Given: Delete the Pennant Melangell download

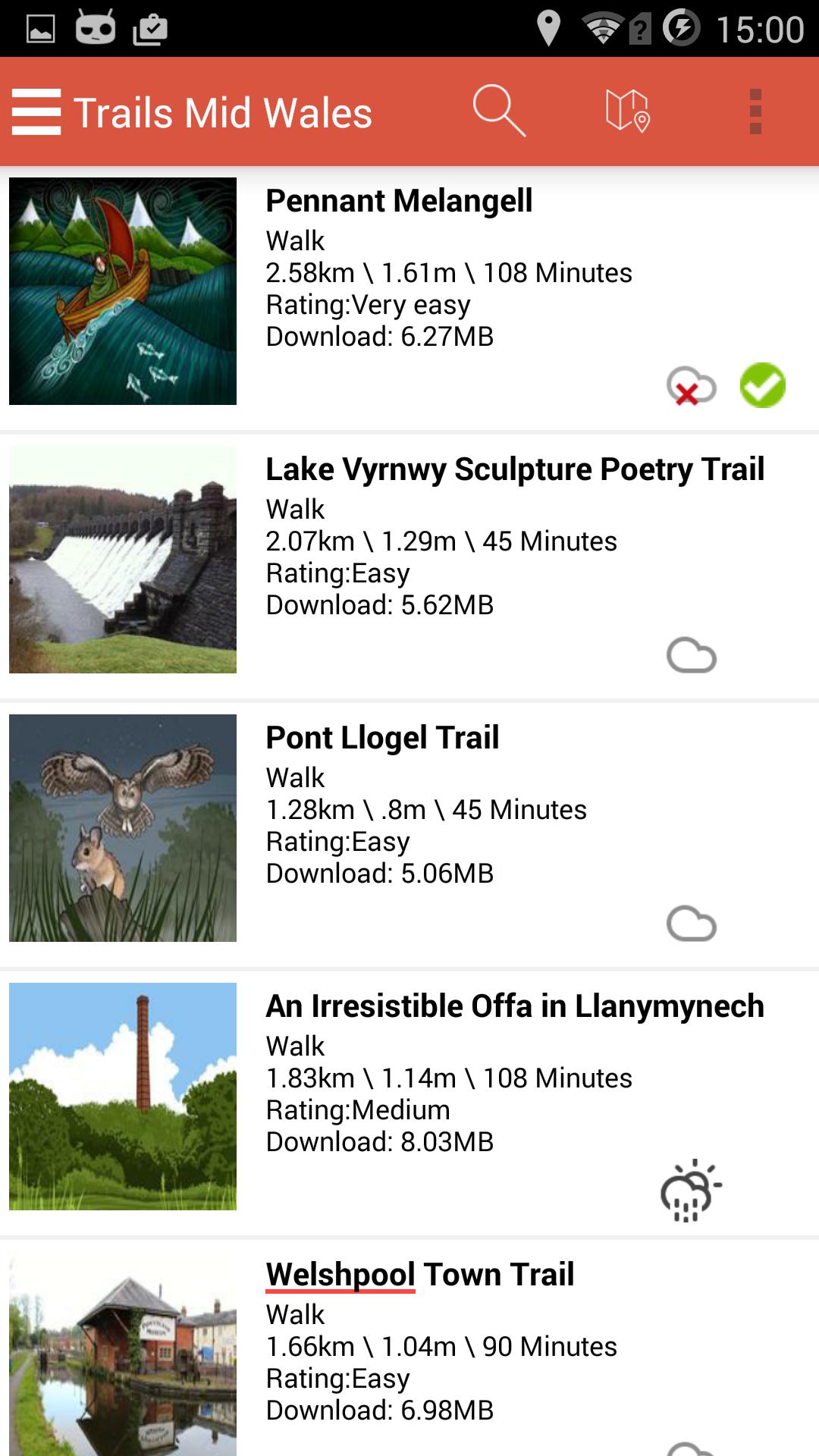Looking at the screenshot, I should (x=691, y=386).
